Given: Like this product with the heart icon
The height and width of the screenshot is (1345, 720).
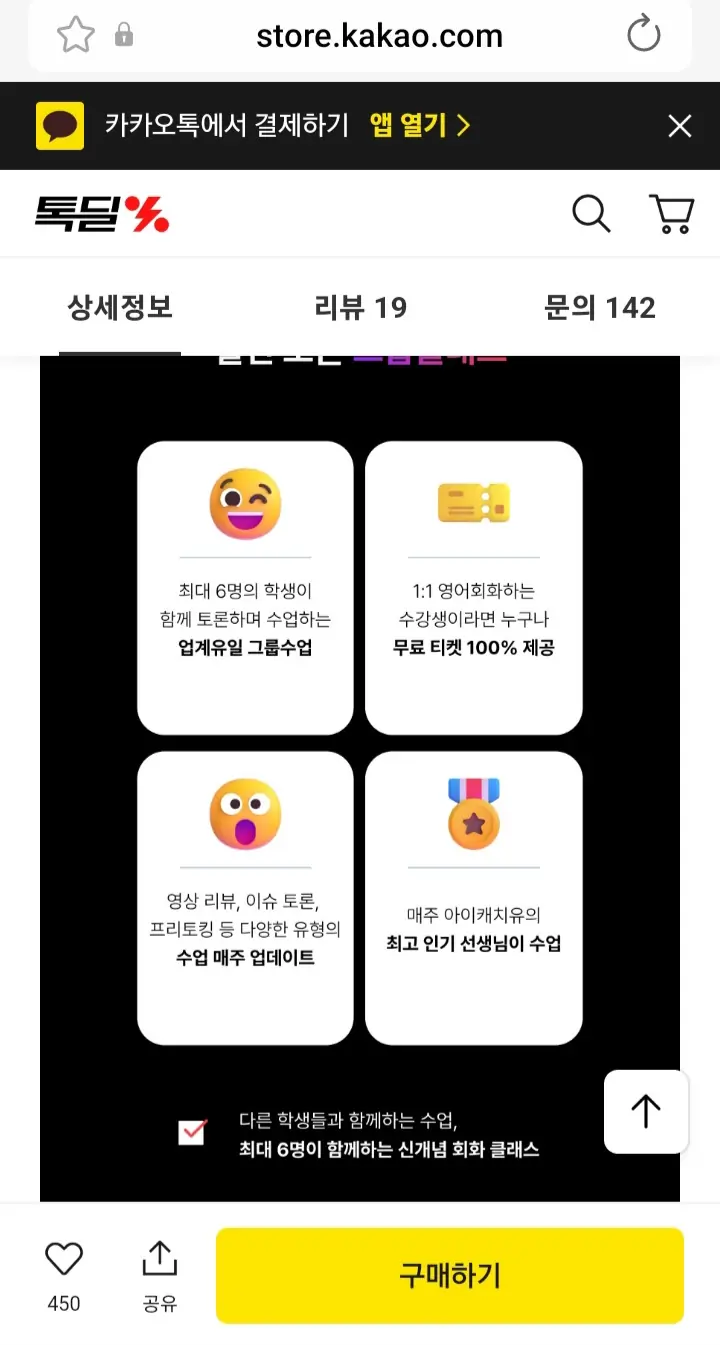Looking at the screenshot, I should 64,1260.
